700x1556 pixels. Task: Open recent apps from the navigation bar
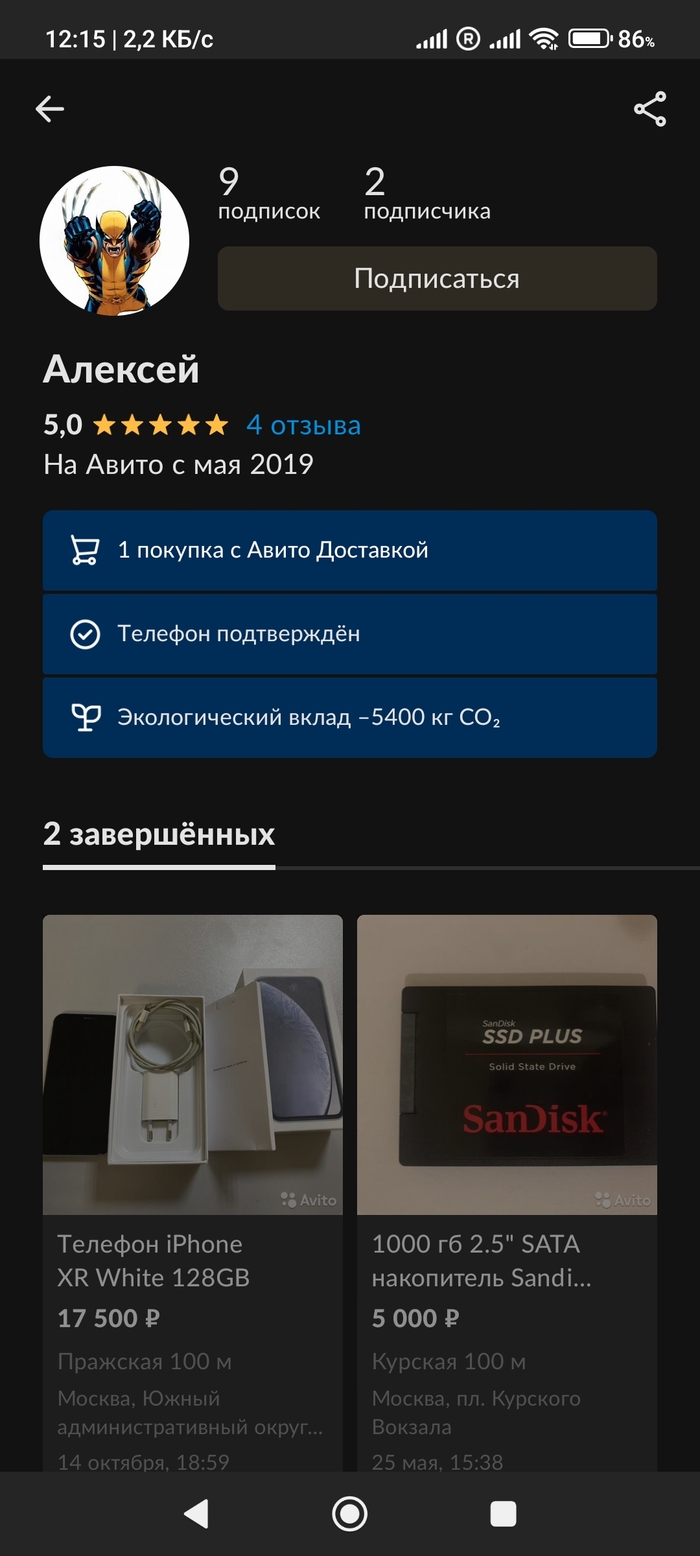503,1514
